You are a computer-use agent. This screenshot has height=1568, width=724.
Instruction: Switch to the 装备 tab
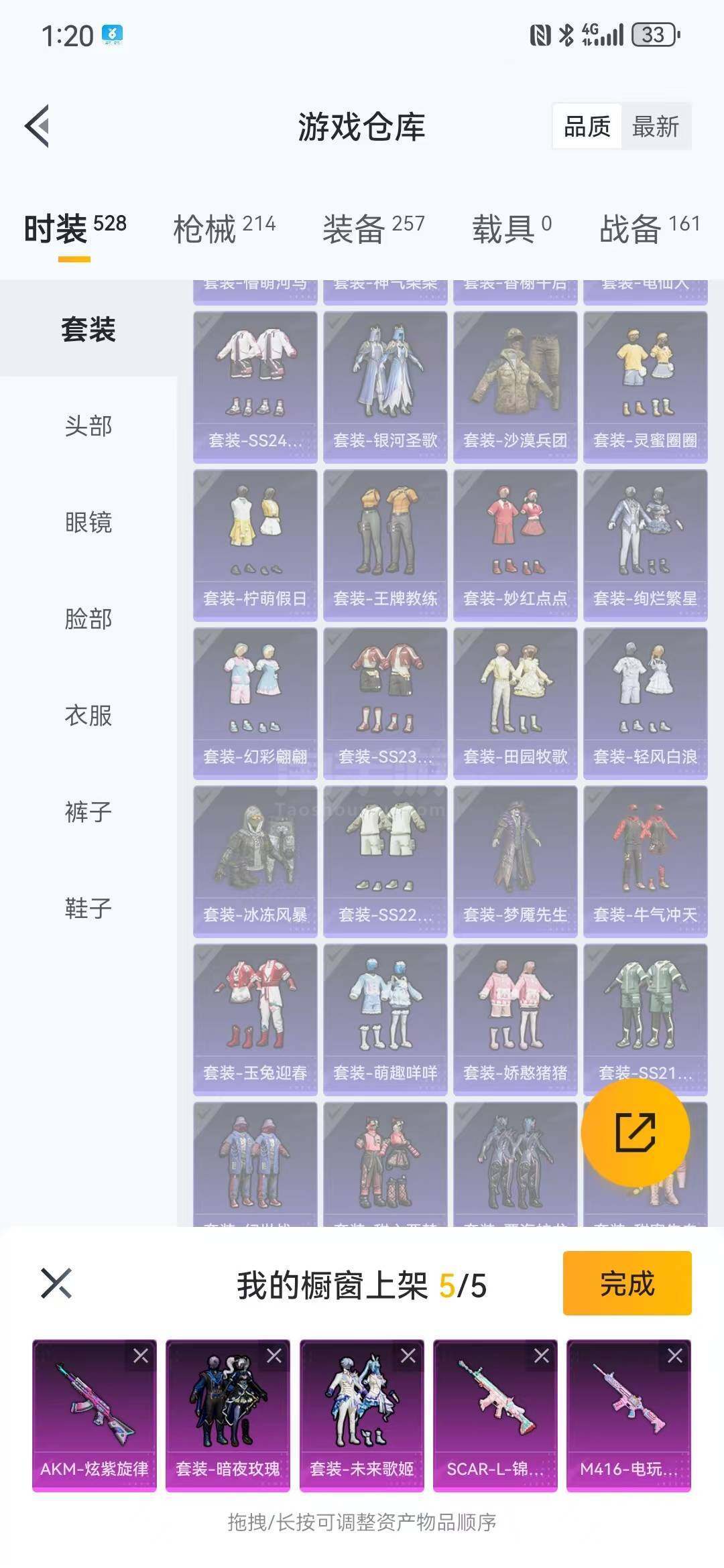point(373,229)
